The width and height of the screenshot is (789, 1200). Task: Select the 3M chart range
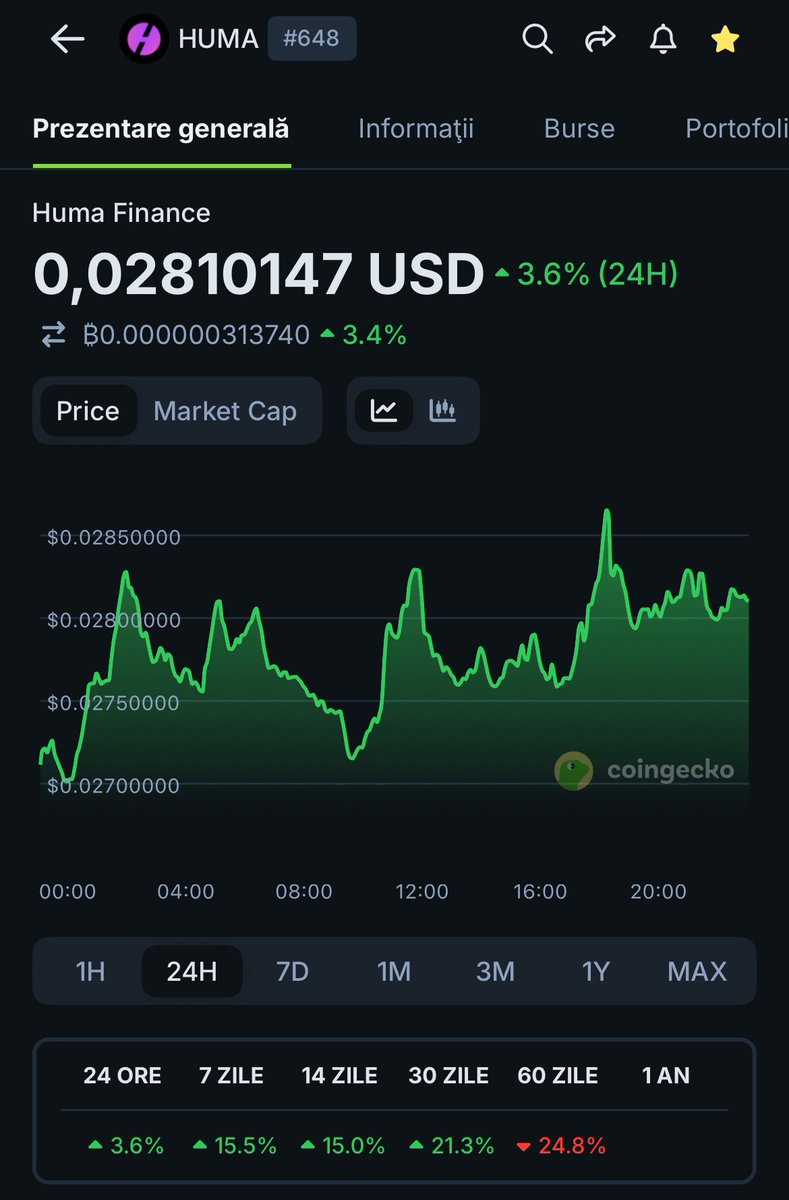point(495,971)
